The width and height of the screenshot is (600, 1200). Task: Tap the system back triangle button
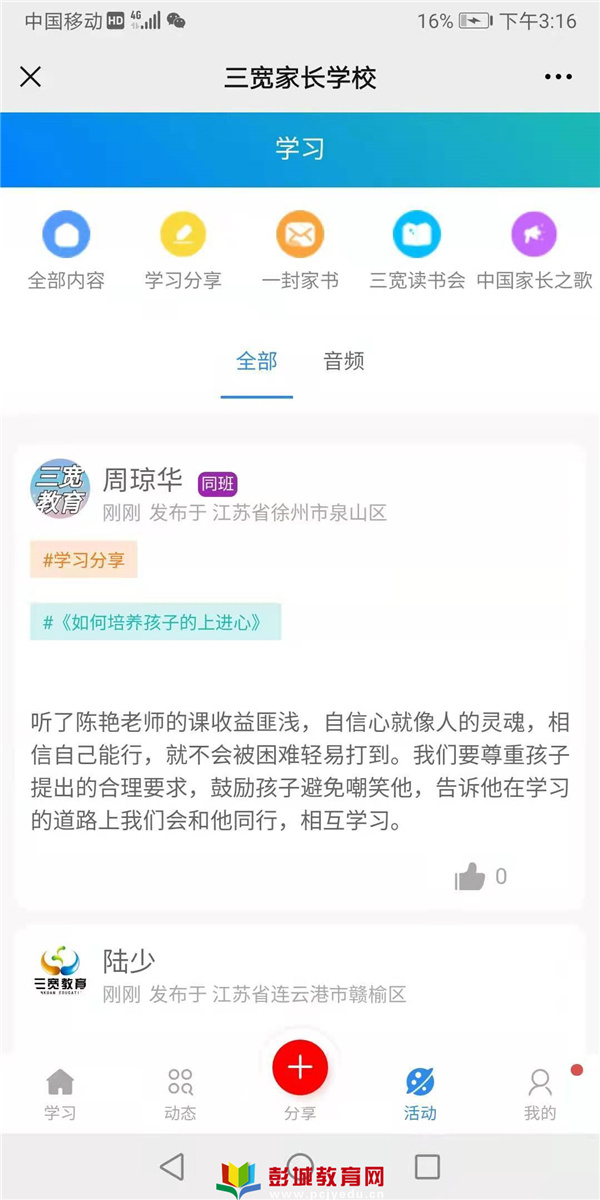(x=173, y=1166)
